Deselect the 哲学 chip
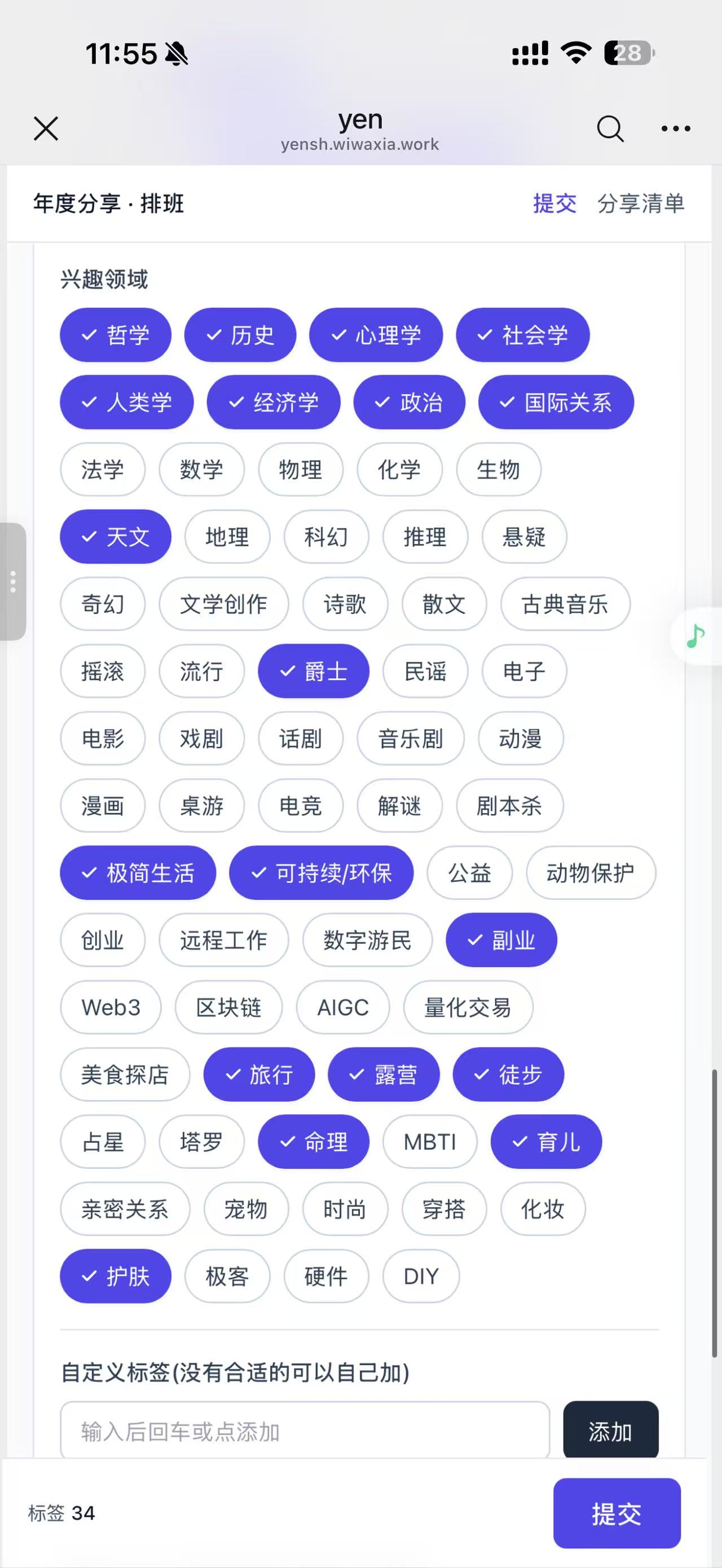This screenshot has width=722, height=1568. tap(116, 335)
